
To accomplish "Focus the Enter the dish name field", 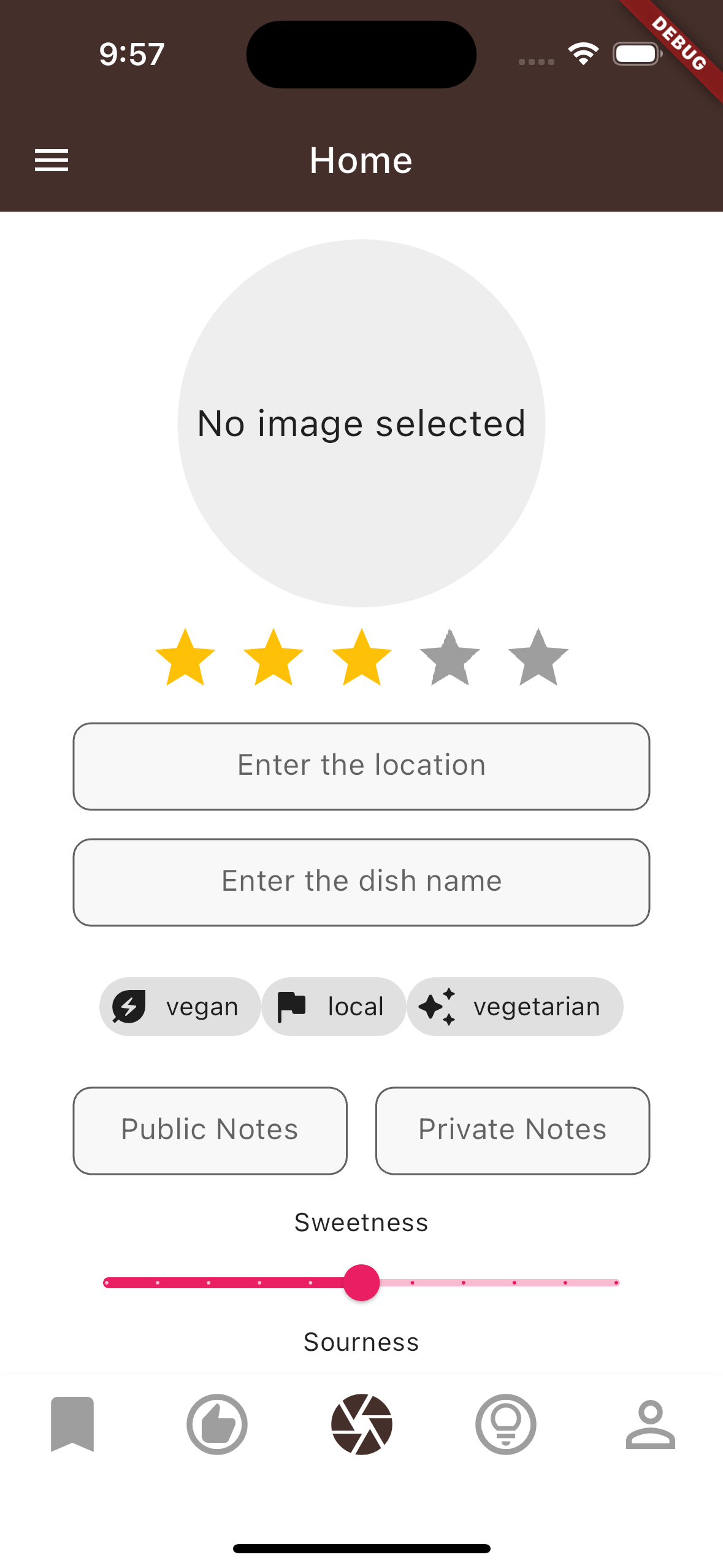I will coord(361,882).
